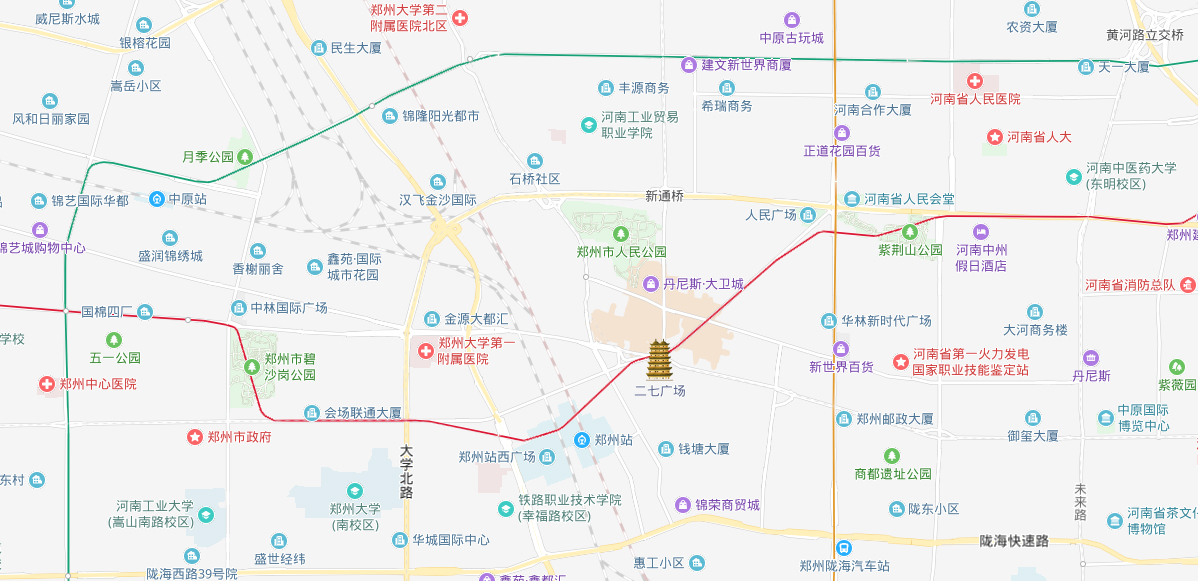
Task: Select the 河南省人民医院 hospital marker
Action: tap(974, 80)
